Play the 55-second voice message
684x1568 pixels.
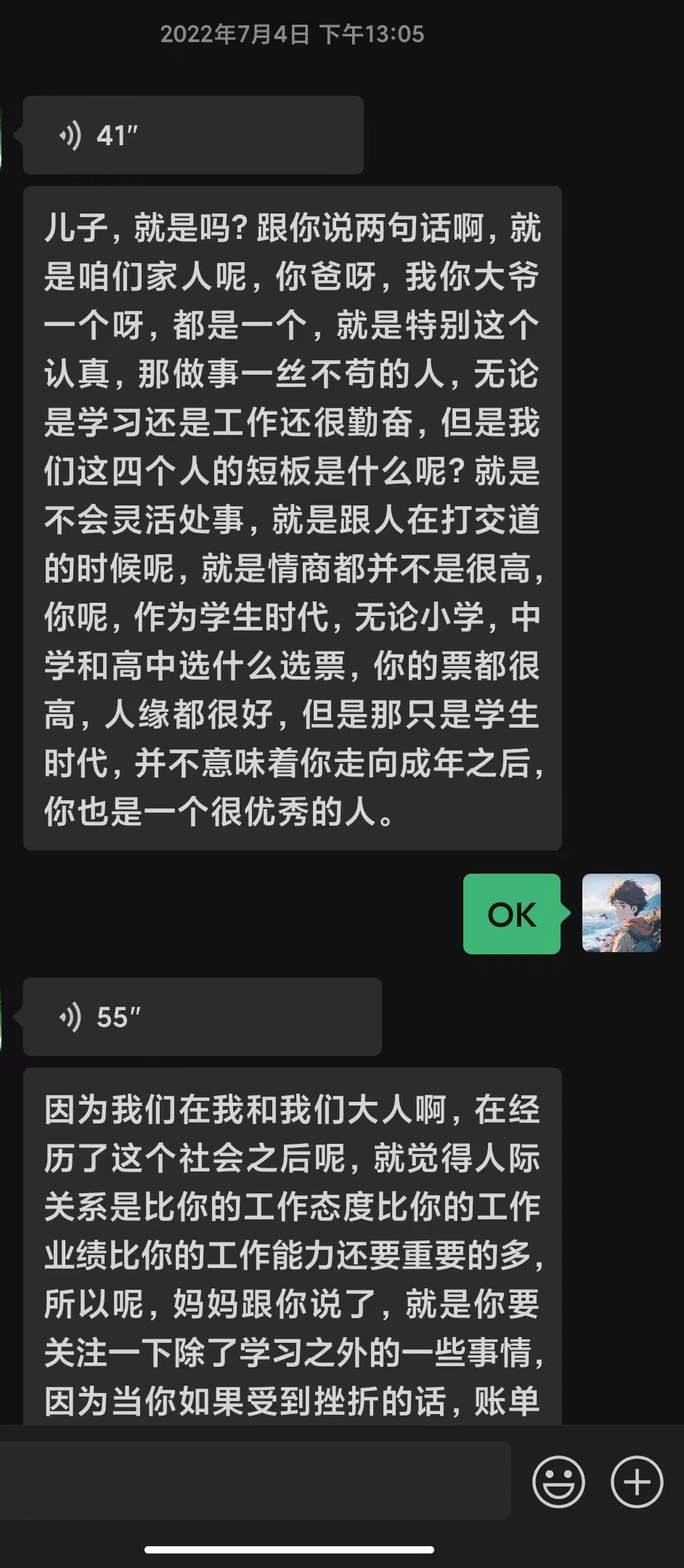coord(202,1016)
